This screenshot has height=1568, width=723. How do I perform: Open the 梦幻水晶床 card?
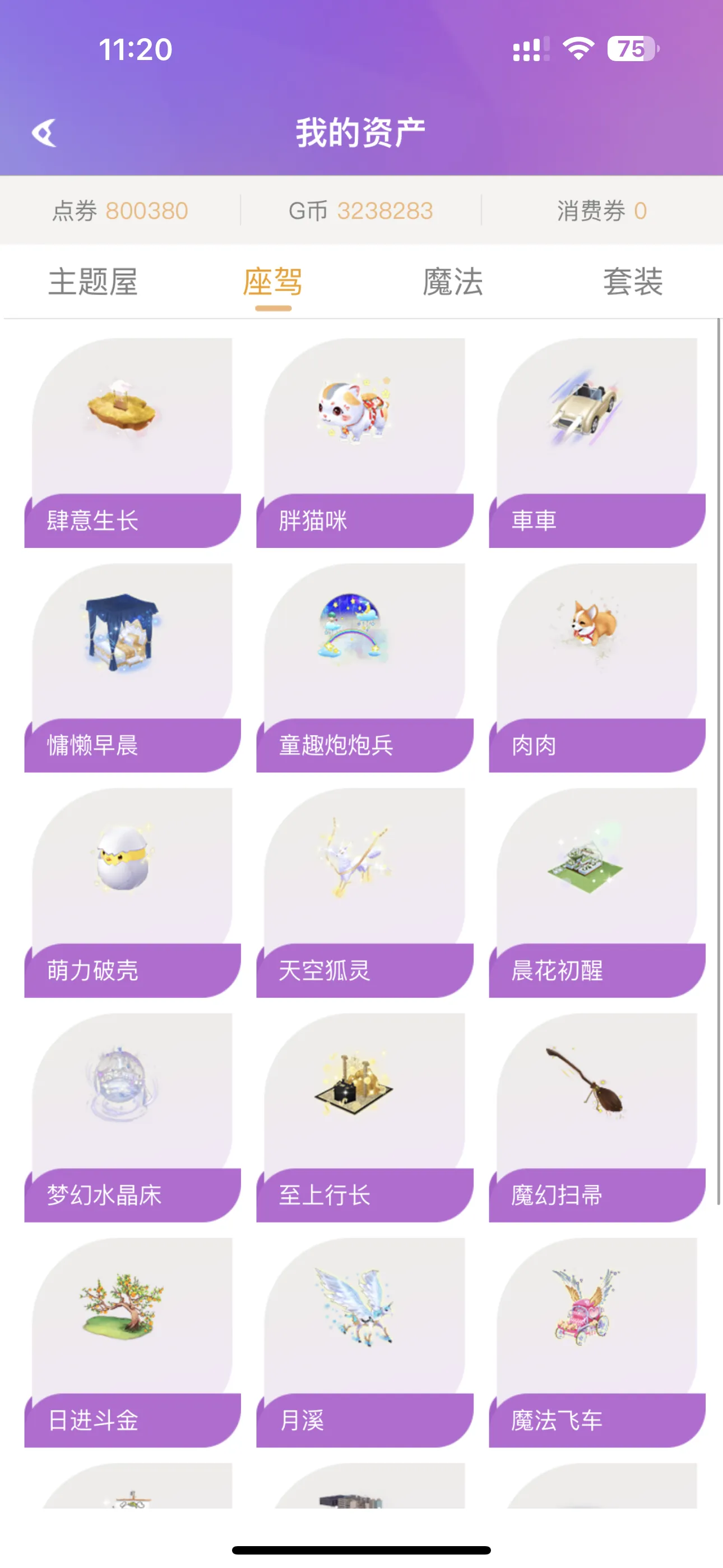(132, 1117)
